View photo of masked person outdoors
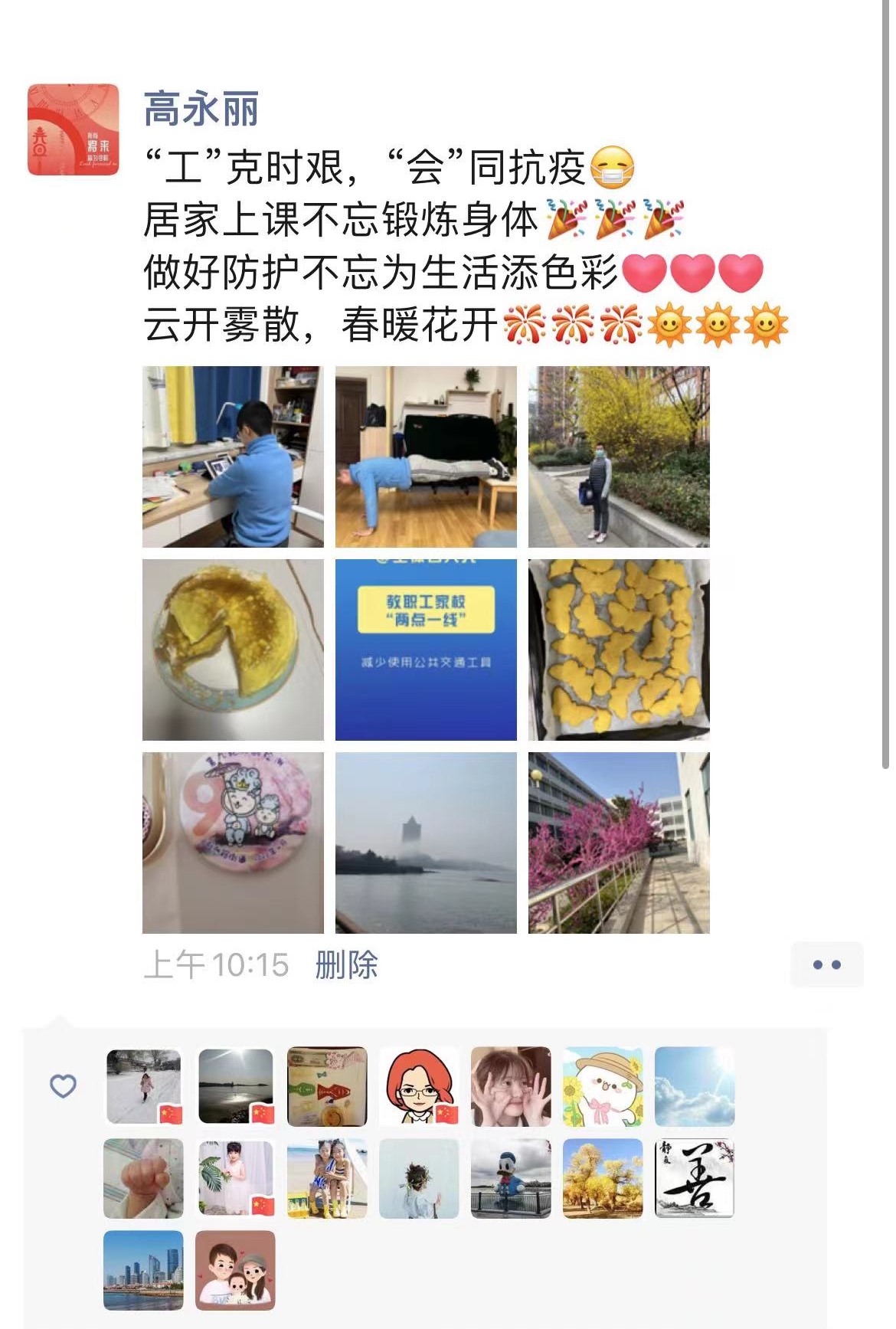 (x=619, y=457)
